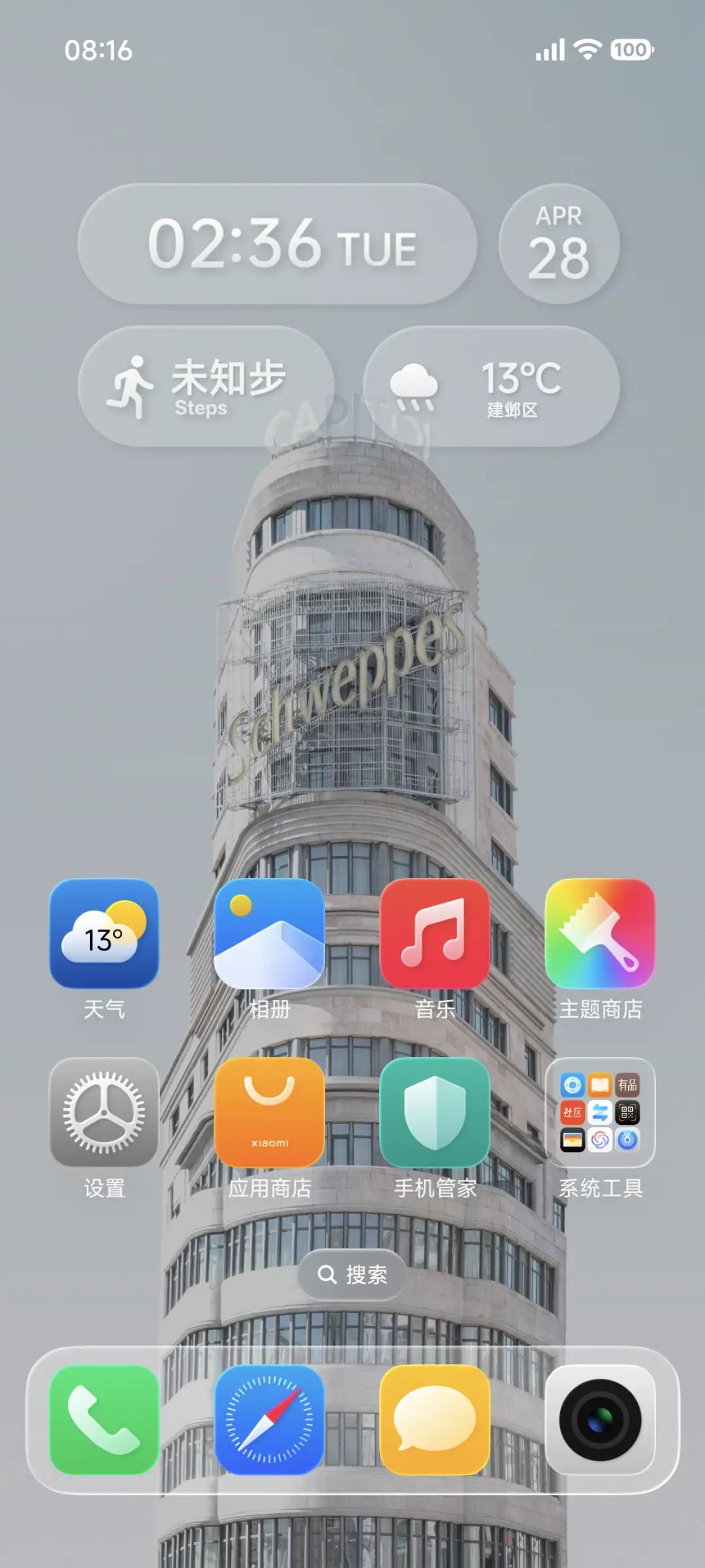The height and width of the screenshot is (1568, 705).
Task: Expand the 系统工具 folder
Action: click(600, 1112)
